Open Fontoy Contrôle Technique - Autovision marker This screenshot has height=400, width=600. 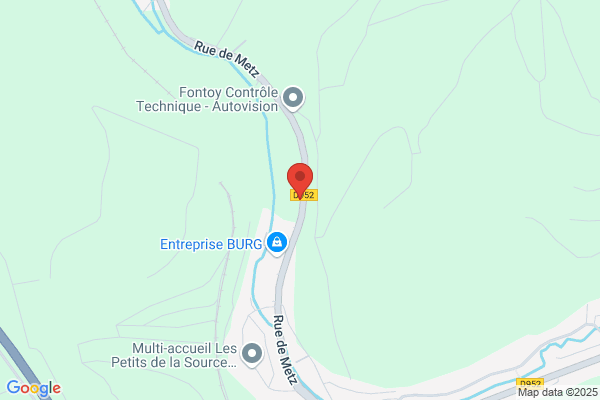tap(293, 98)
